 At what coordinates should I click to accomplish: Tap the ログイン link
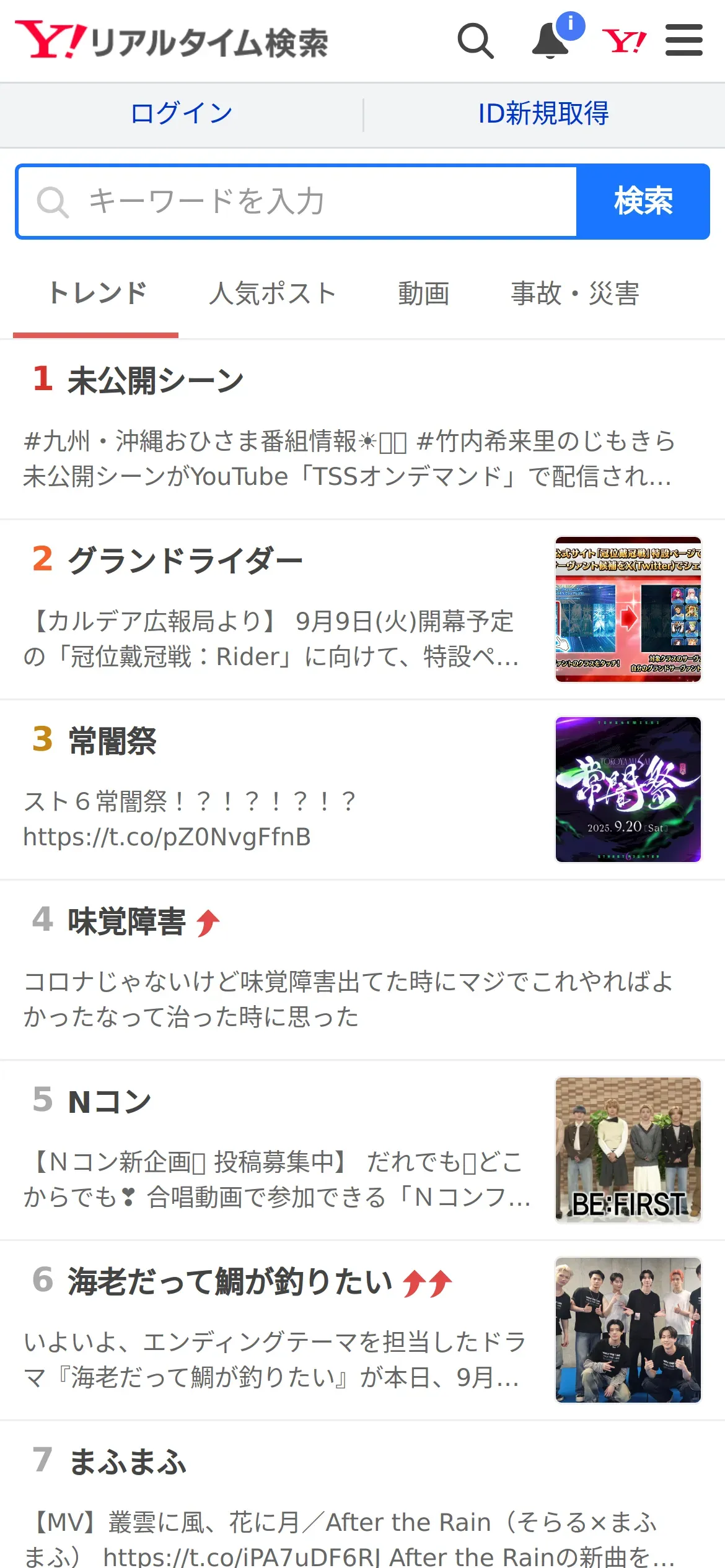click(182, 113)
